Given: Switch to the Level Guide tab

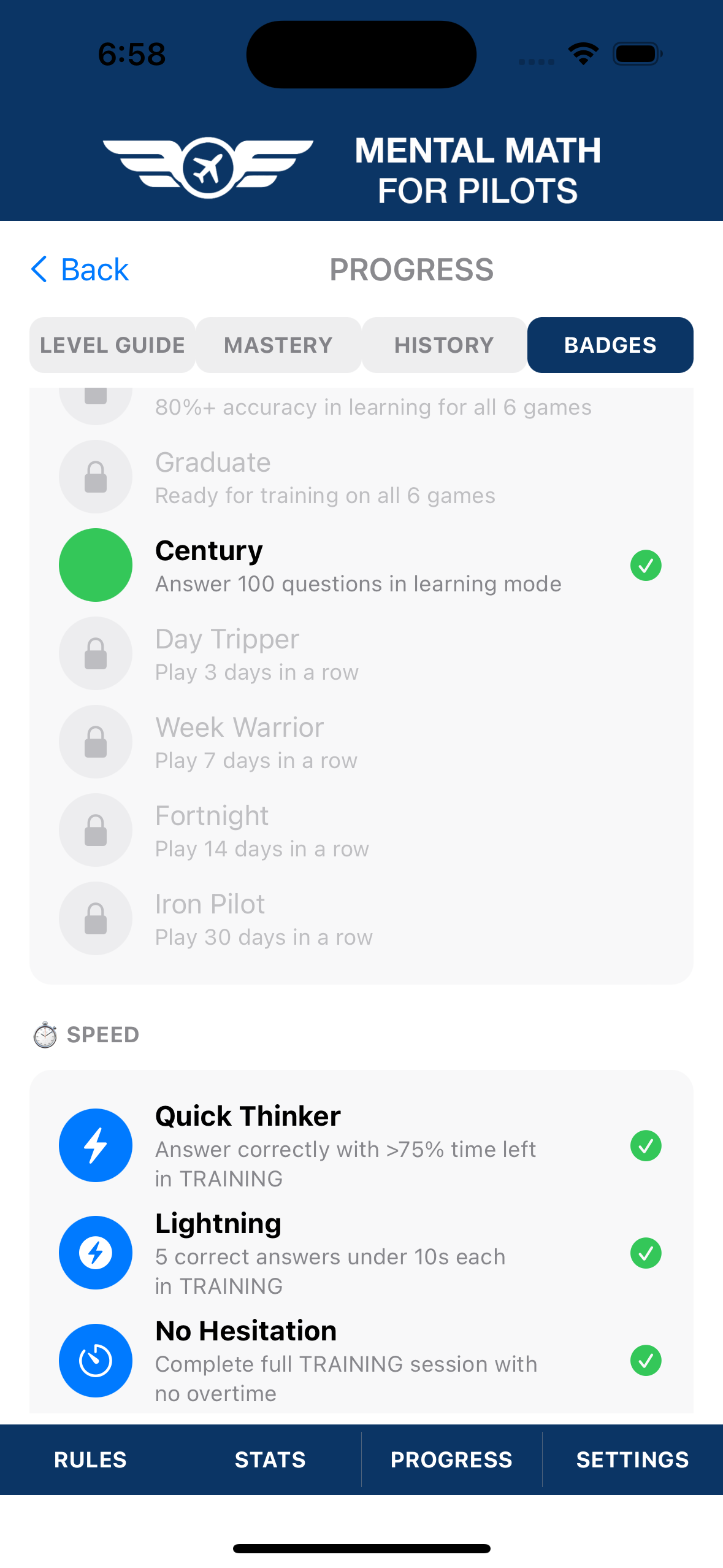Looking at the screenshot, I should tap(112, 345).
